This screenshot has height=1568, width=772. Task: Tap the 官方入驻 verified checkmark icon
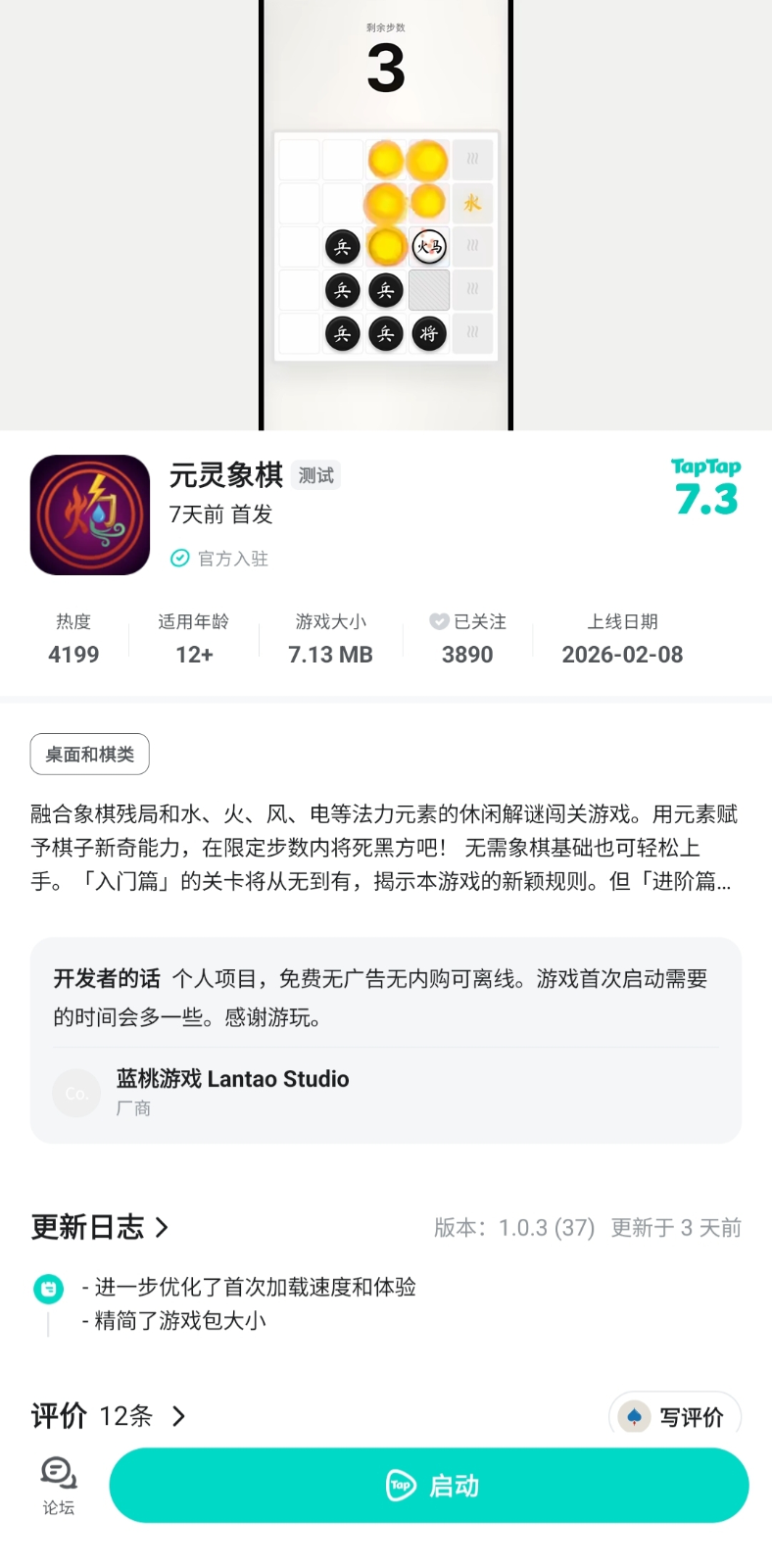[x=179, y=559]
